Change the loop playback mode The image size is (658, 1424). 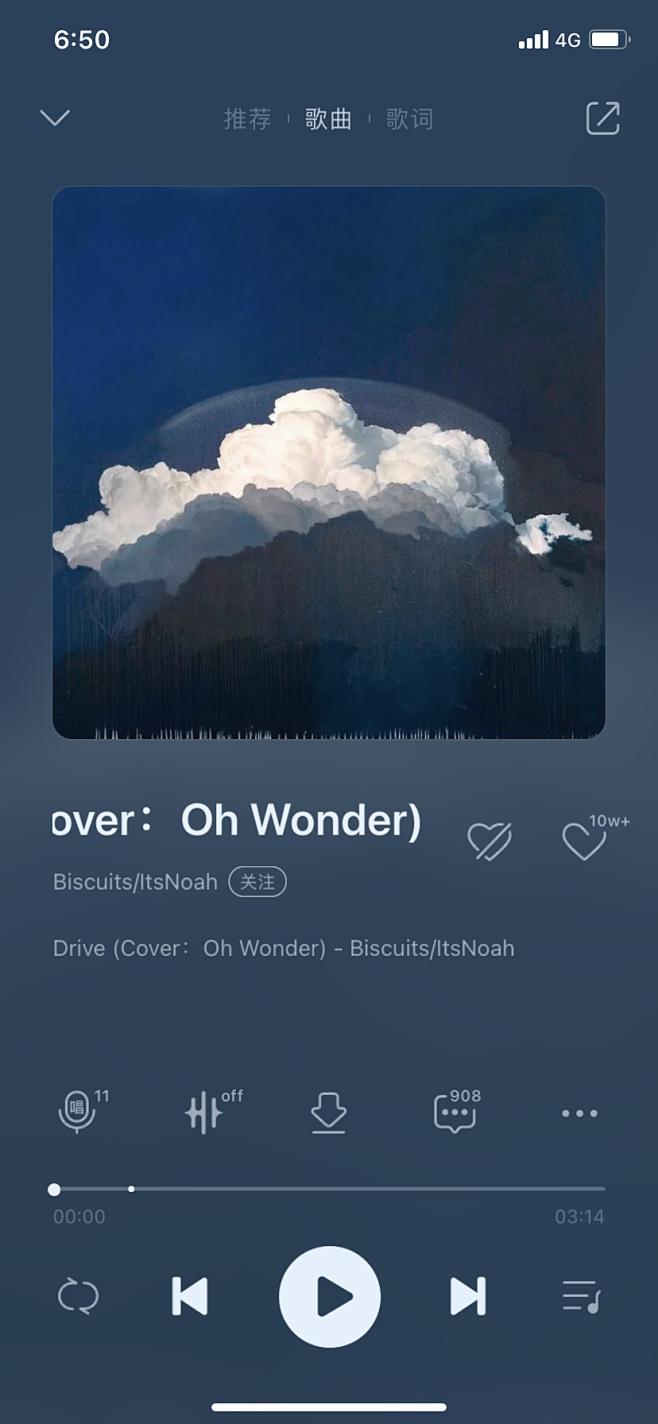[x=78, y=1297]
